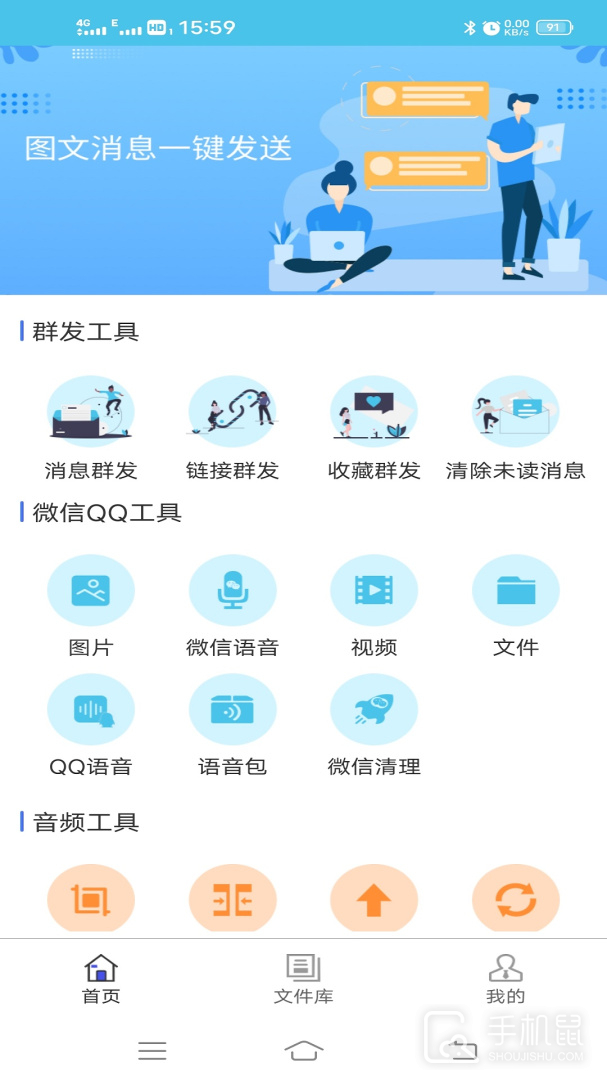Tap the upward arrow audio tool icon

[x=374, y=900]
